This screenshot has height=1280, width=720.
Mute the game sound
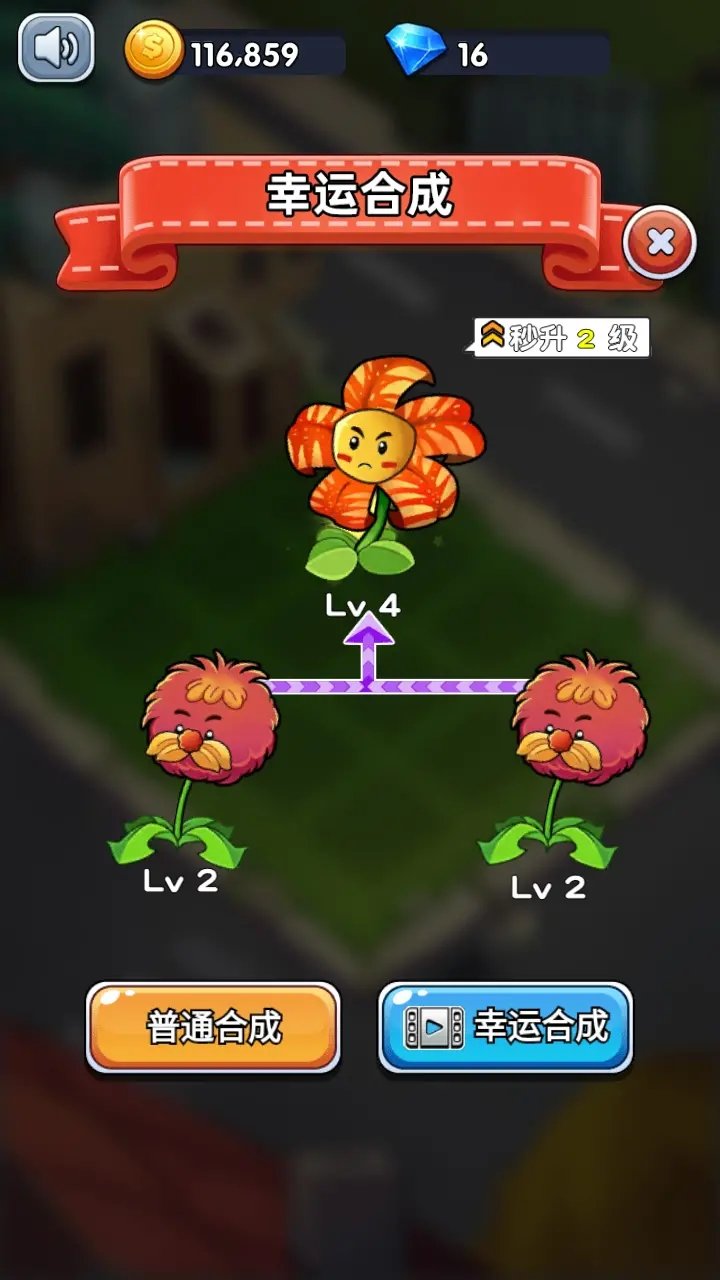pos(56,47)
